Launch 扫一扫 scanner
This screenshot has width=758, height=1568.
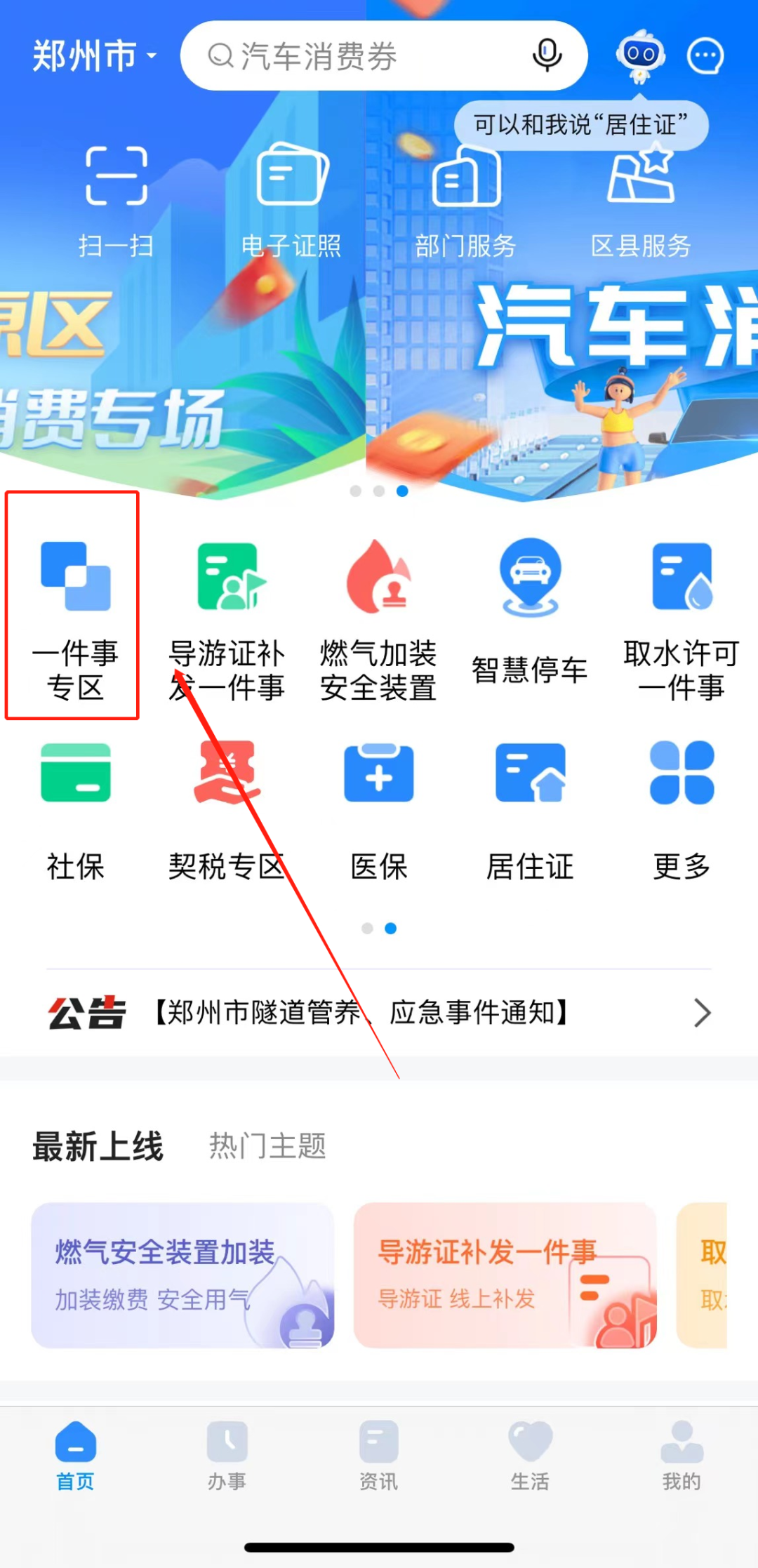tap(116, 200)
